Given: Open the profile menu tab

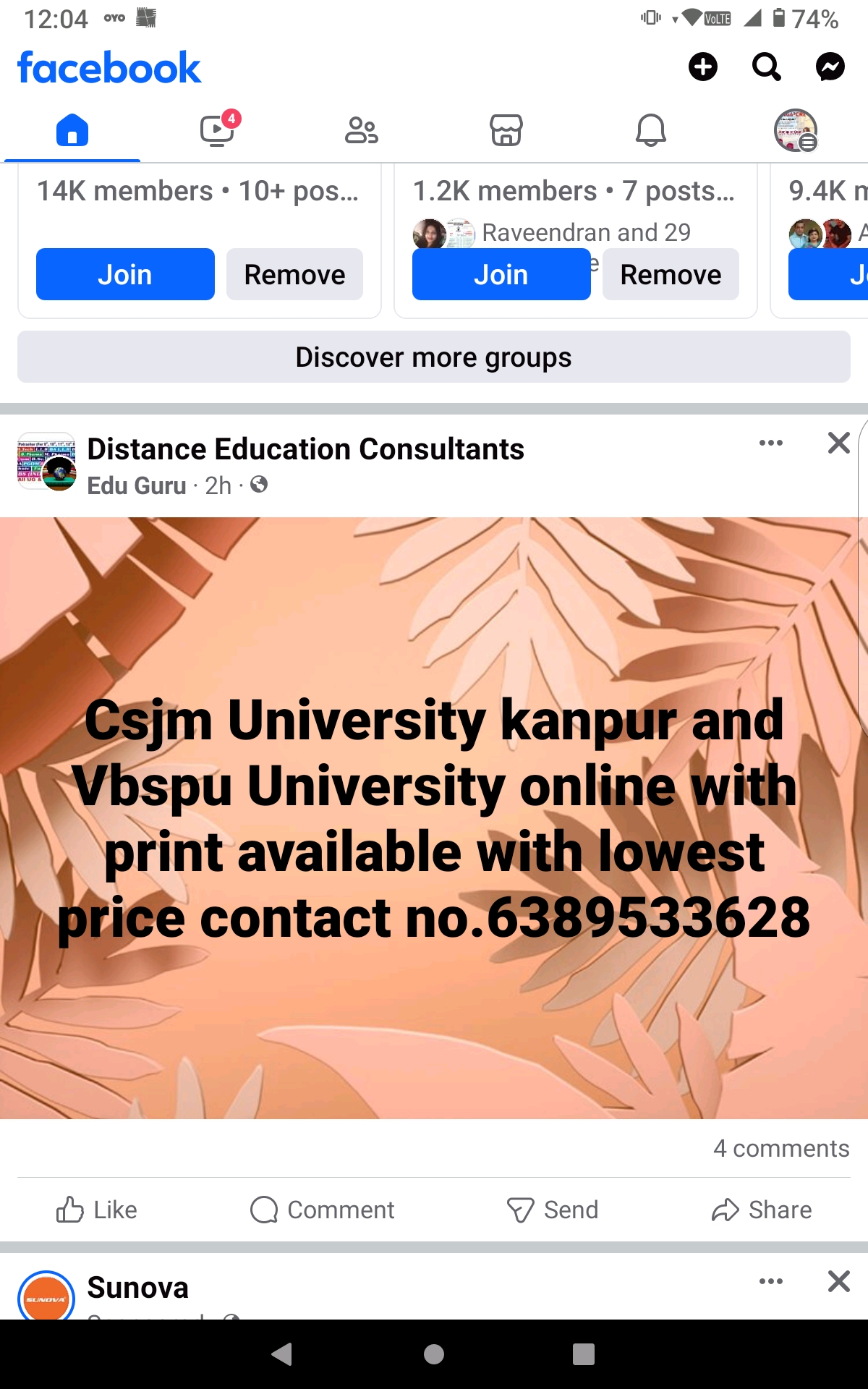Looking at the screenshot, I should 795,131.
